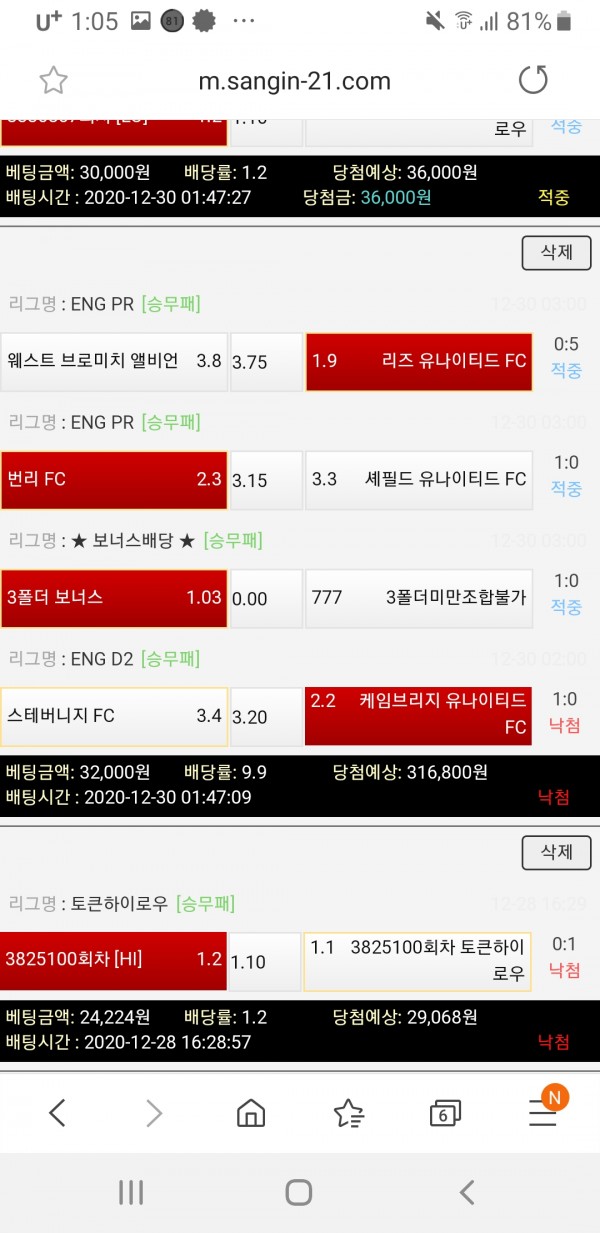Show the six open tabs
This screenshot has height=1233, width=600.
pyautogui.click(x=444, y=1112)
